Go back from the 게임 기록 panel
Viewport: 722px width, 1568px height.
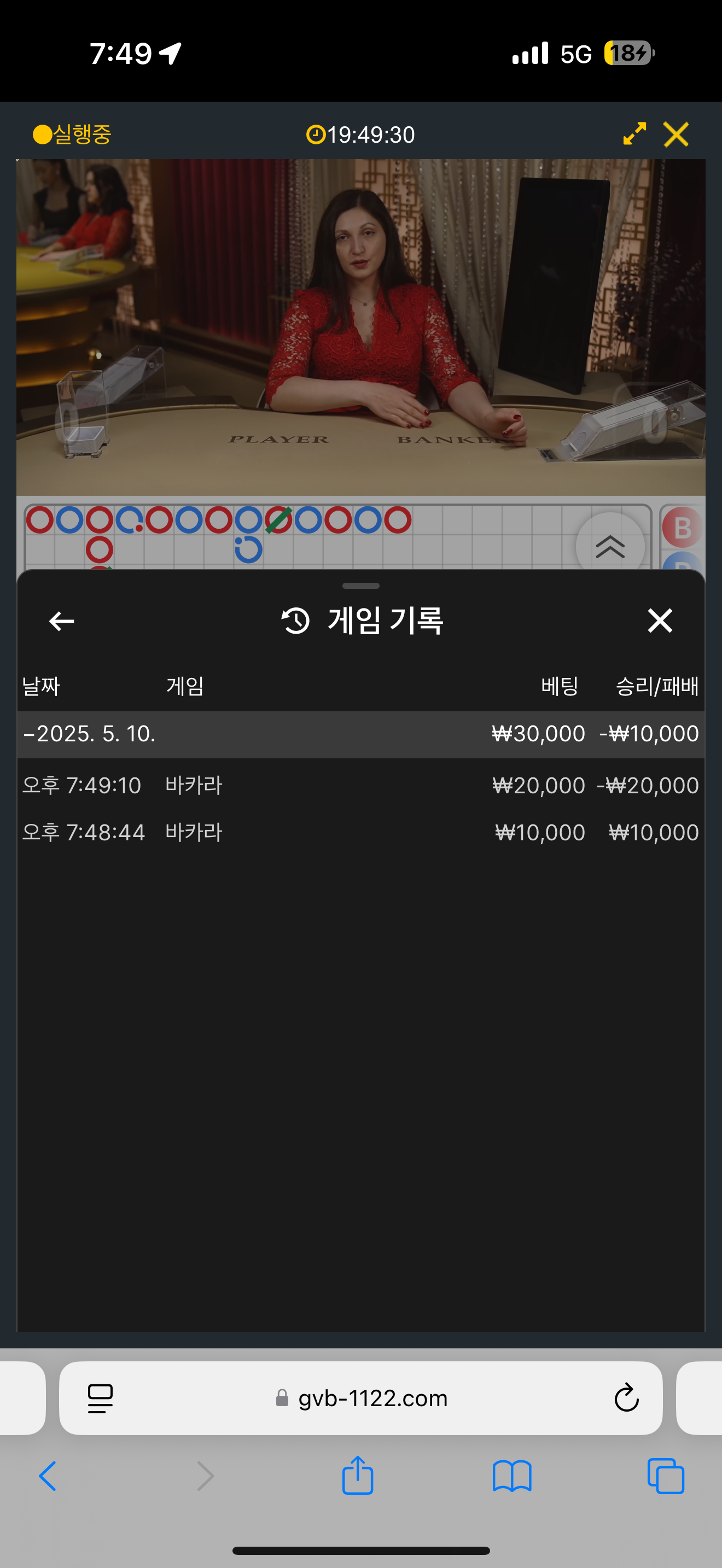[x=61, y=621]
